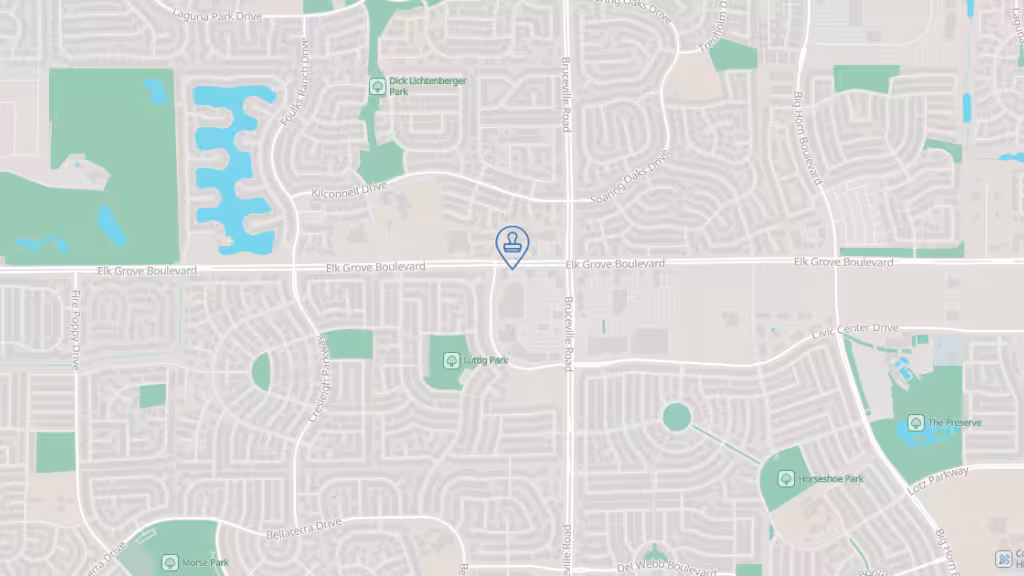Select the Luttig Park marker

(451, 360)
